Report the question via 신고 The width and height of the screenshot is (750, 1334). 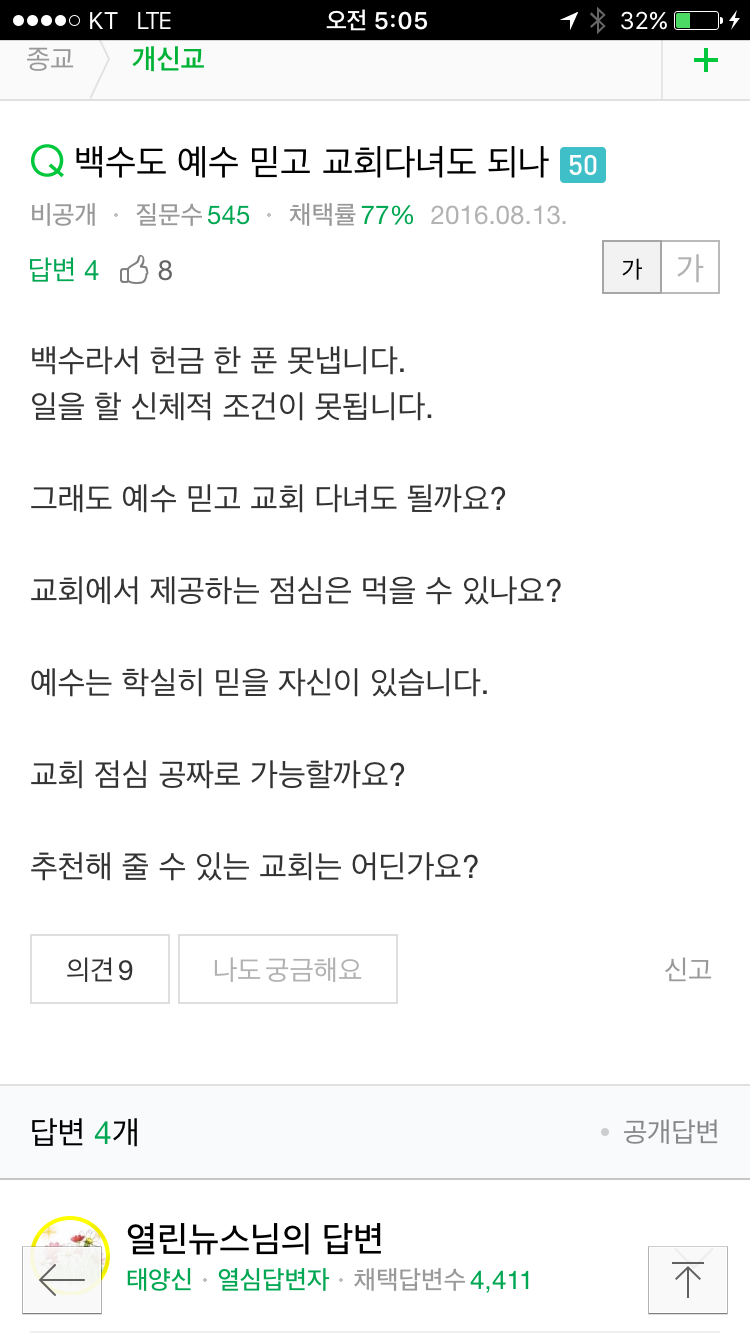688,969
